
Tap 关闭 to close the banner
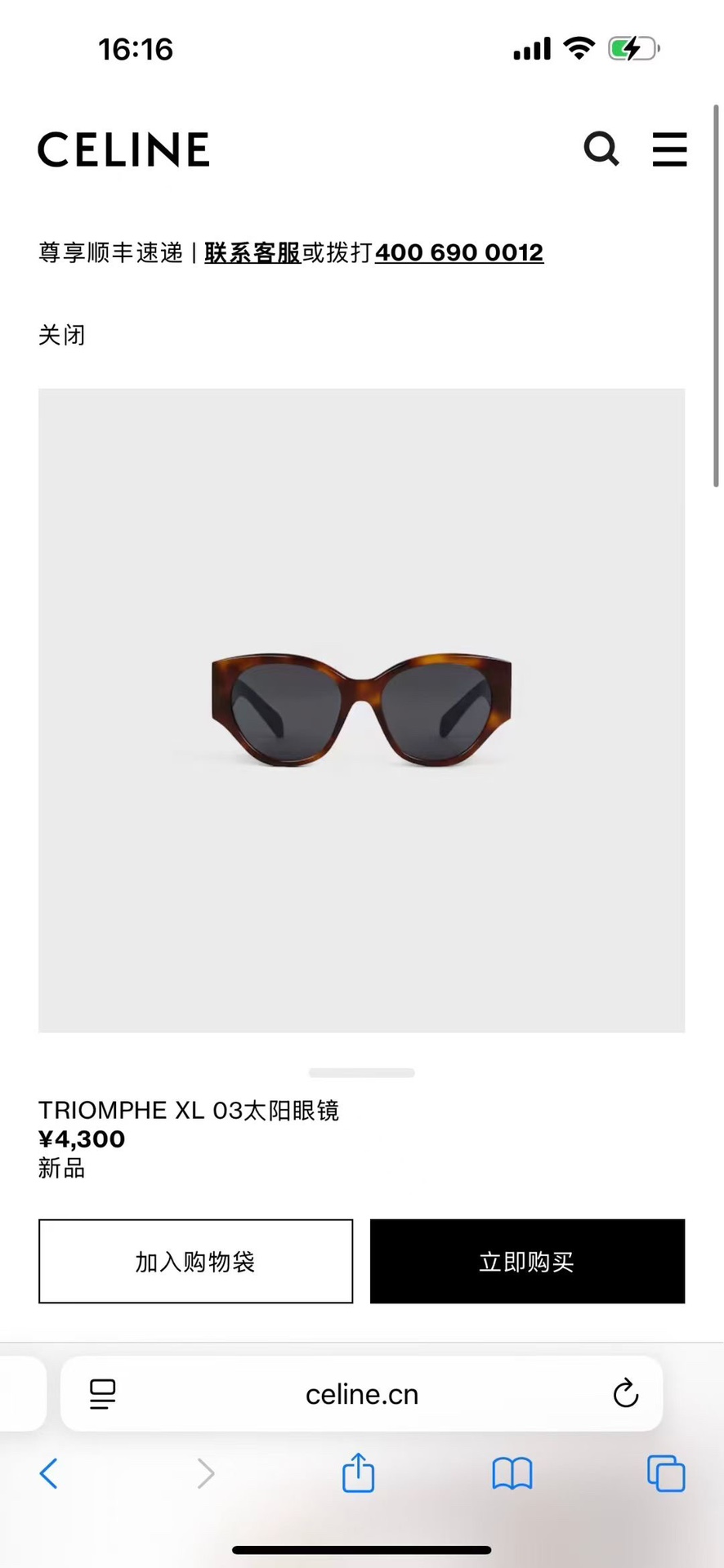(61, 335)
